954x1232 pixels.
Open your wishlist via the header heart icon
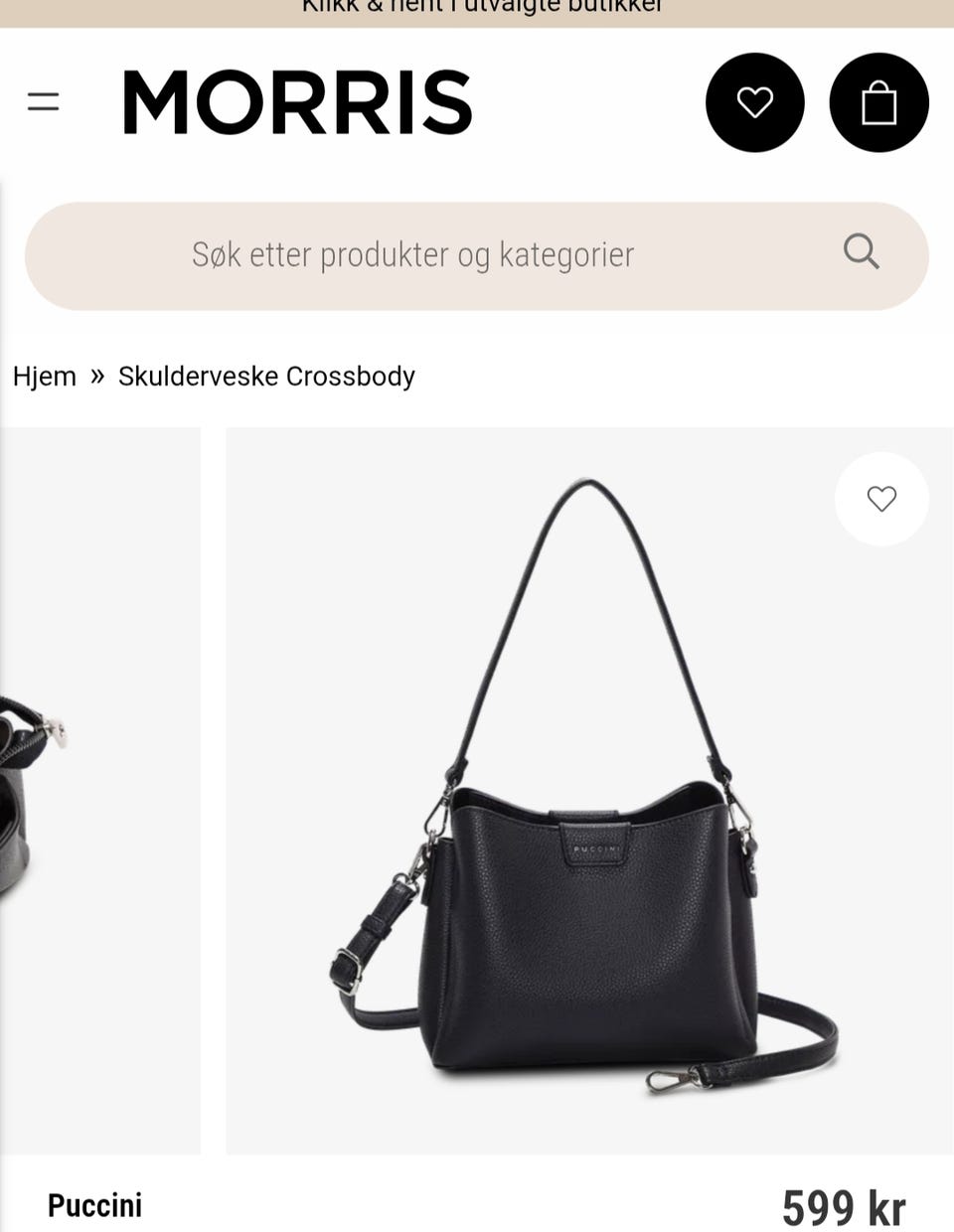click(754, 101)
